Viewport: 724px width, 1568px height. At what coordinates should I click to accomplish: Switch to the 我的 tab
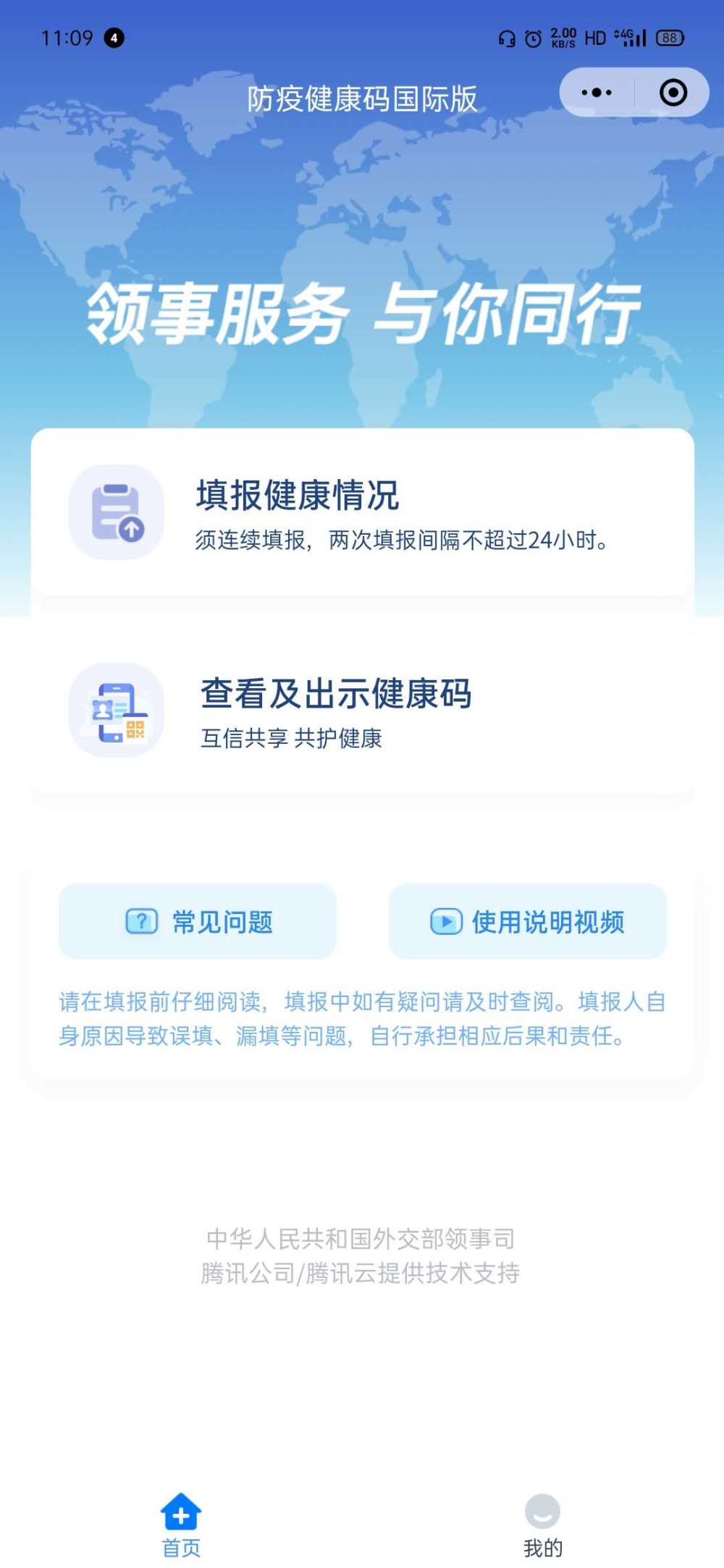(542, 1525)
